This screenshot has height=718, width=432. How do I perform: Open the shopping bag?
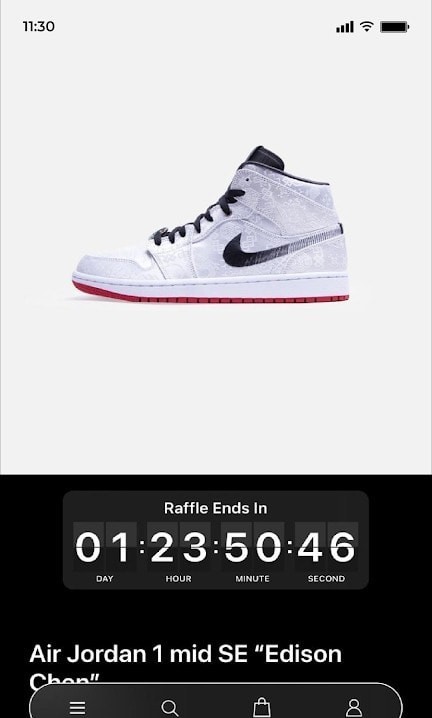tap(262, 707)
